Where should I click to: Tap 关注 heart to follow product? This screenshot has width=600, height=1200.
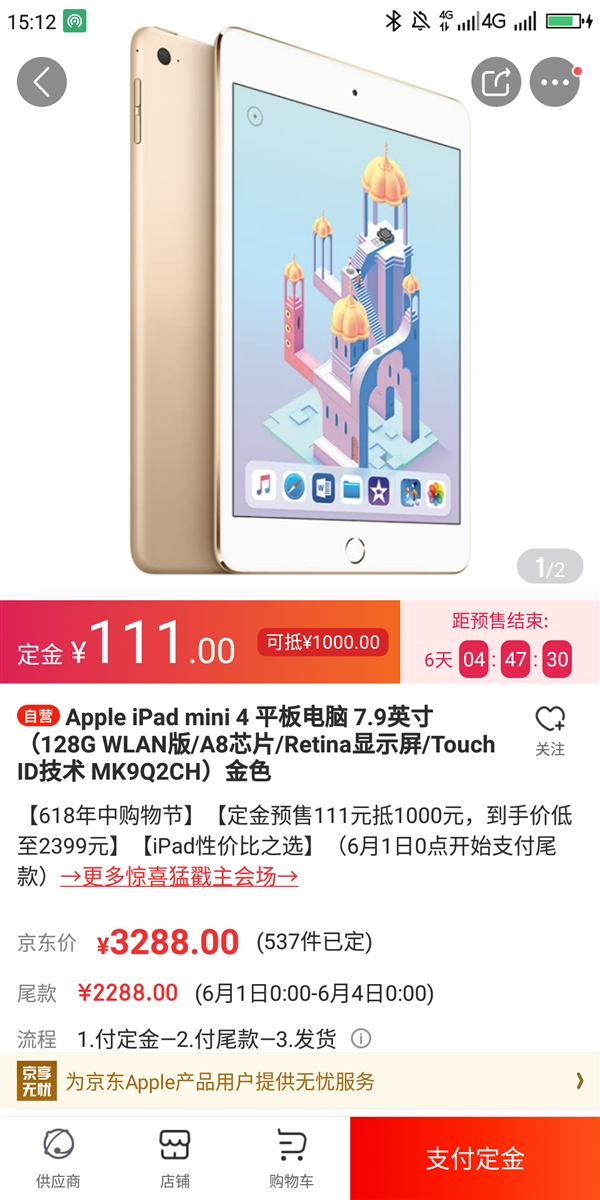point(549,729)
